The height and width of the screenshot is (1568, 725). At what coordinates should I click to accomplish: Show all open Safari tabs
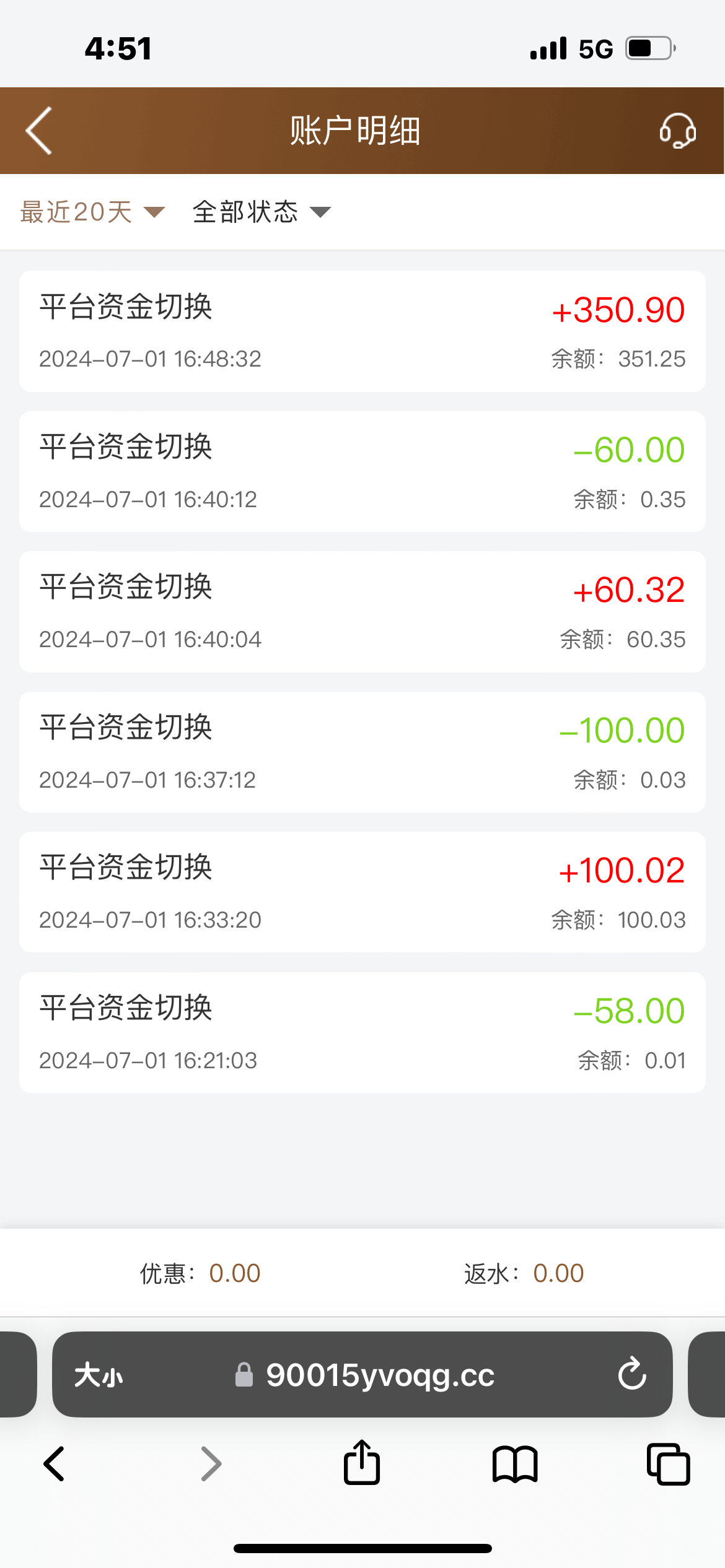[x=668, y=1464]
